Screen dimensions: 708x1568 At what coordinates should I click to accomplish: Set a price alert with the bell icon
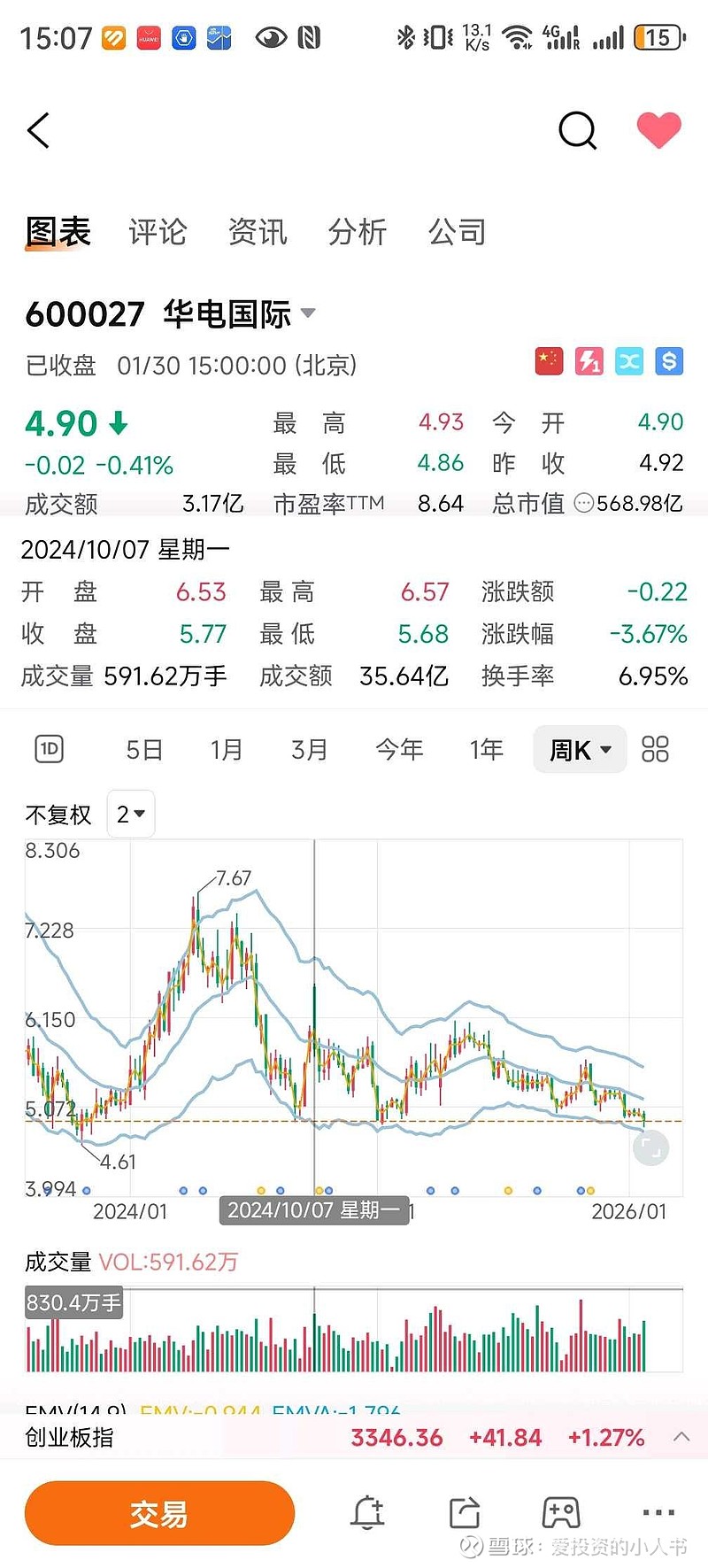(367, 1513)
